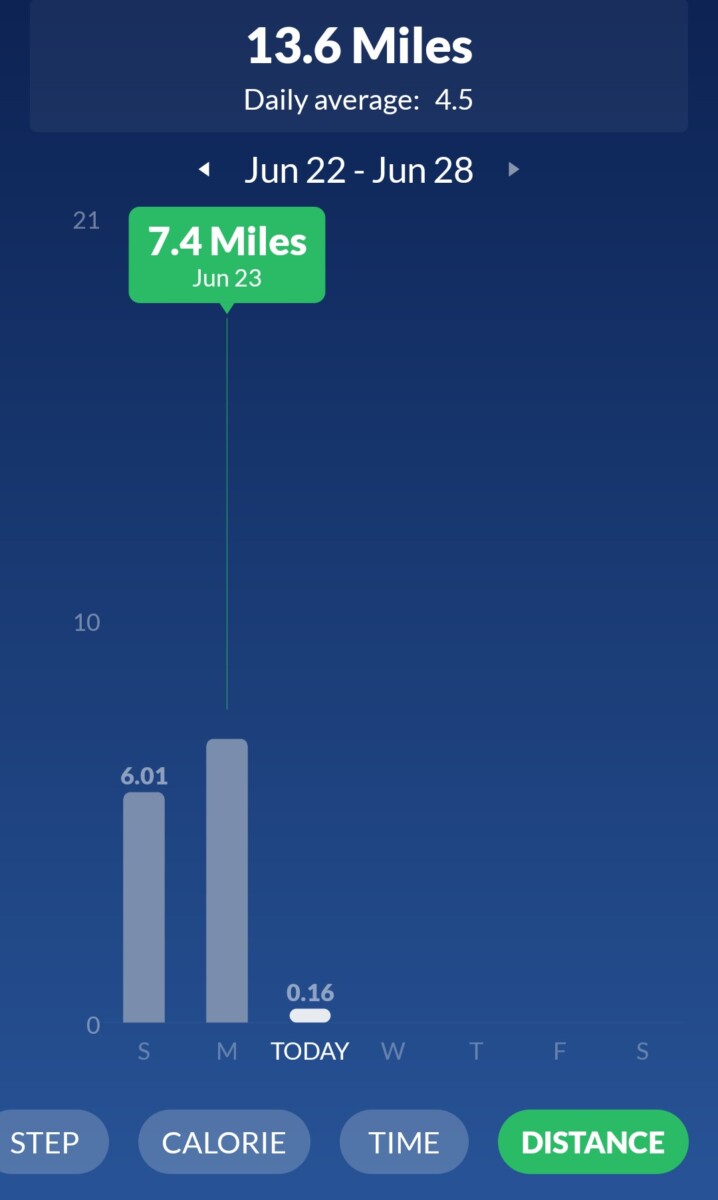Switch to the TIME tab
Image resolution: width=718 pixels, height=1200 pixels.
point(404,1142)
